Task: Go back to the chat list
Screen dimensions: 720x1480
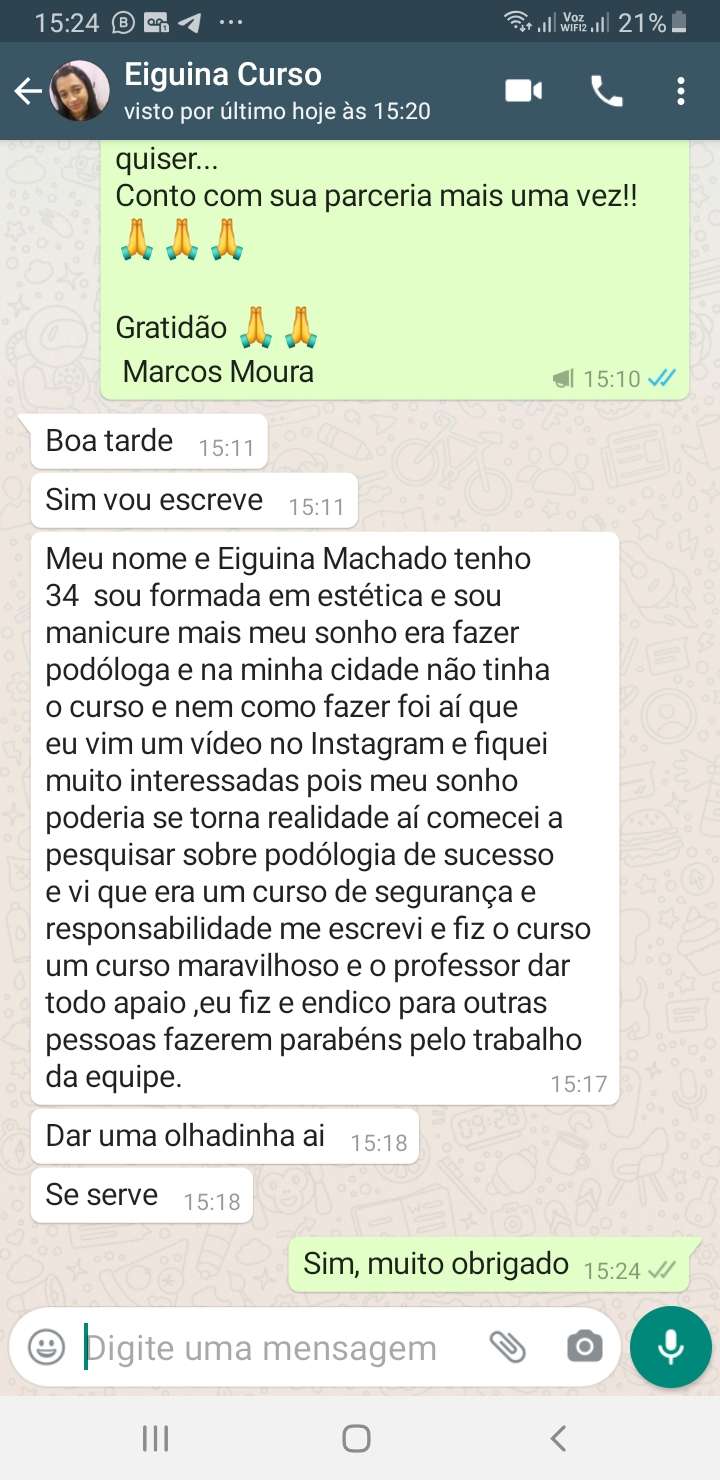Action: (x=27, y=92)
